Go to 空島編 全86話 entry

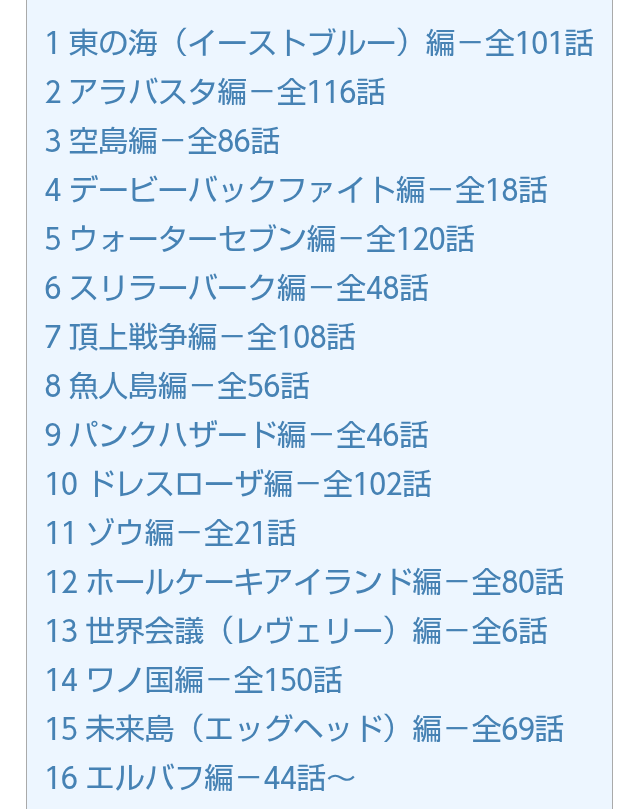(162, 141)
